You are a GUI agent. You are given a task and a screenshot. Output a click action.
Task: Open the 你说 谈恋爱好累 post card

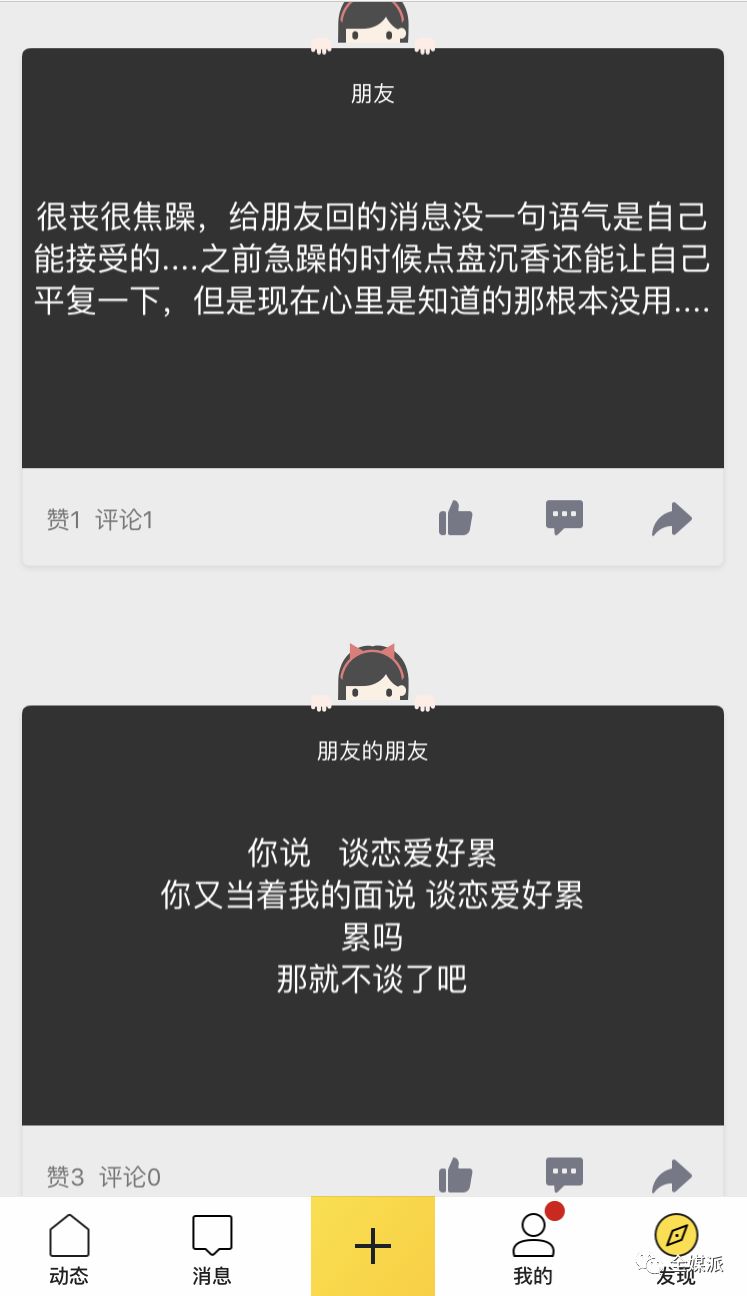tap(372, 915)
